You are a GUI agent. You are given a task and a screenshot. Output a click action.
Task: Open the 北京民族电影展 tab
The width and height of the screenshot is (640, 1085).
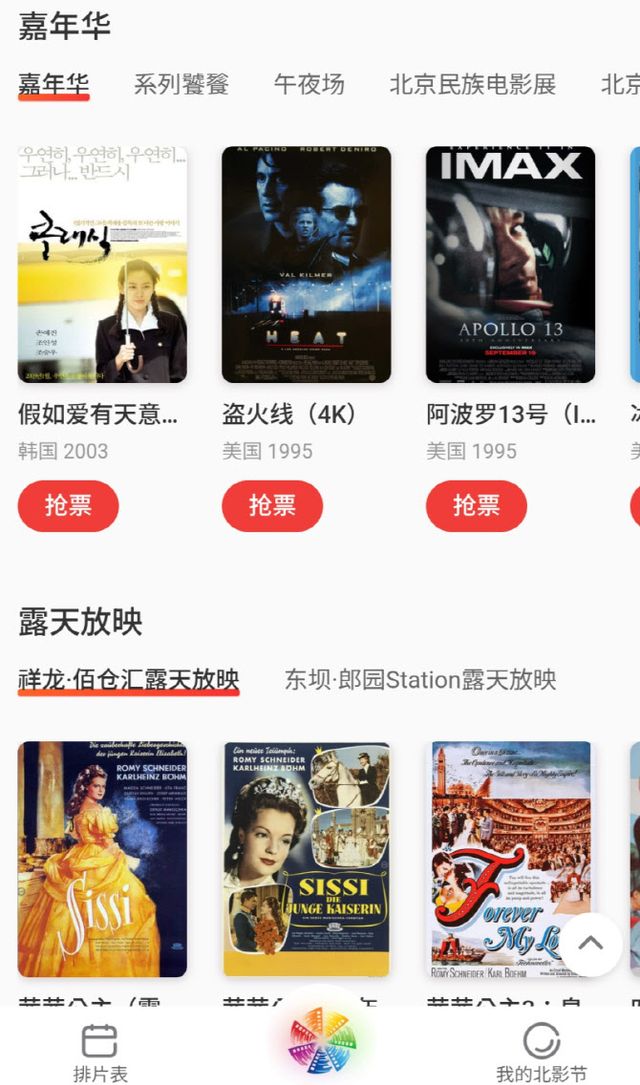click(472, 84)
